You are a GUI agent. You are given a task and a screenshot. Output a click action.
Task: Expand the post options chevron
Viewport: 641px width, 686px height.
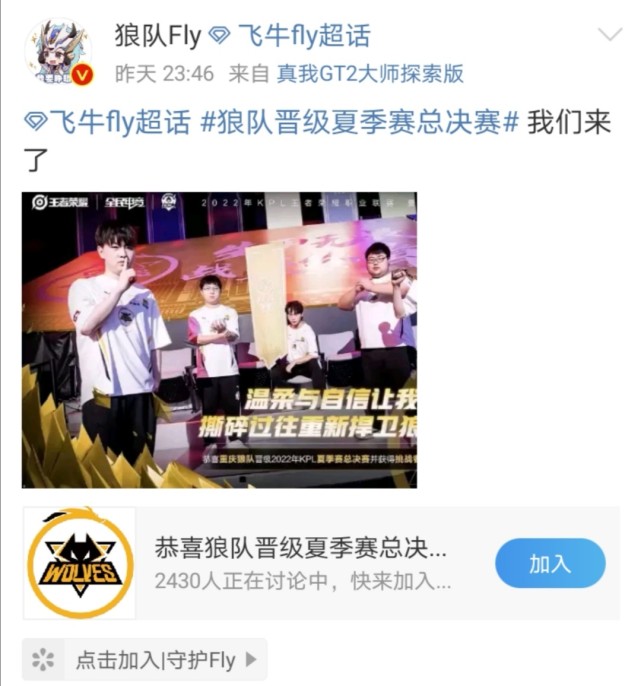(609, 36)
